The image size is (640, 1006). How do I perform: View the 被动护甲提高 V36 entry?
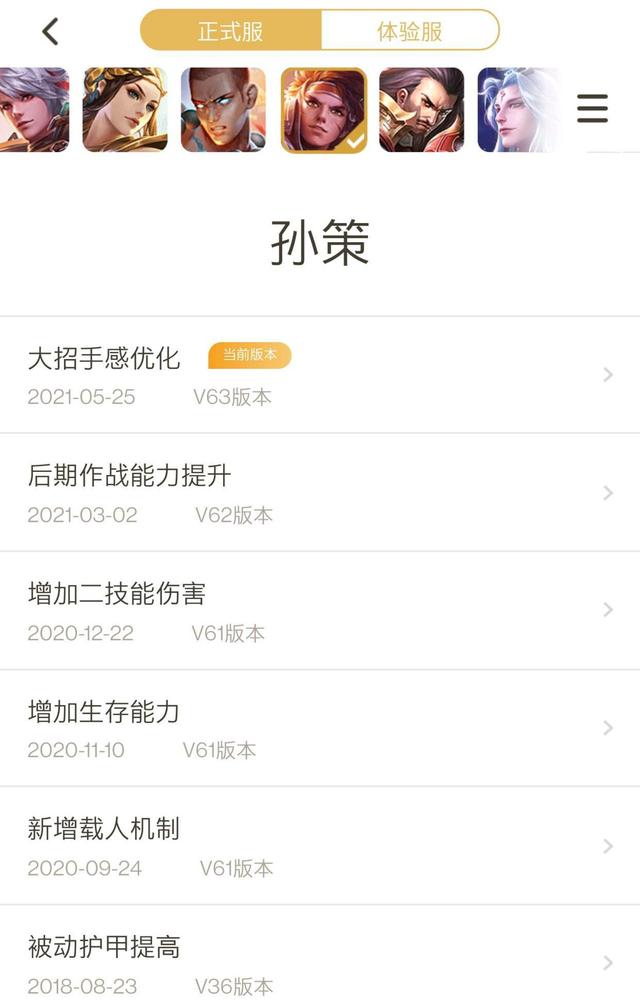[x=320, y=960]
